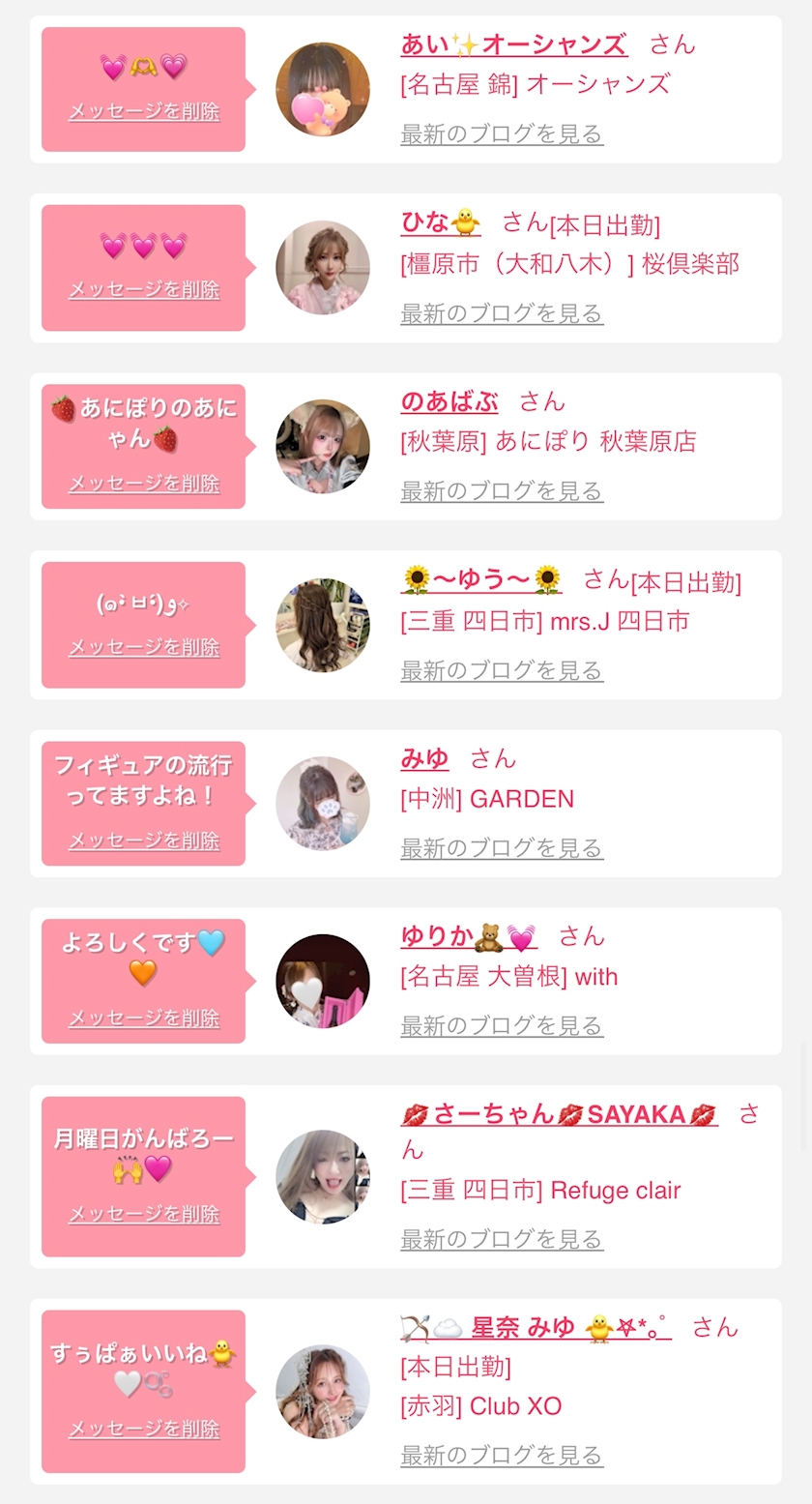Open のあばぶ's profile link
This screenshot has width=812, height=1504.
click(449, 401)
